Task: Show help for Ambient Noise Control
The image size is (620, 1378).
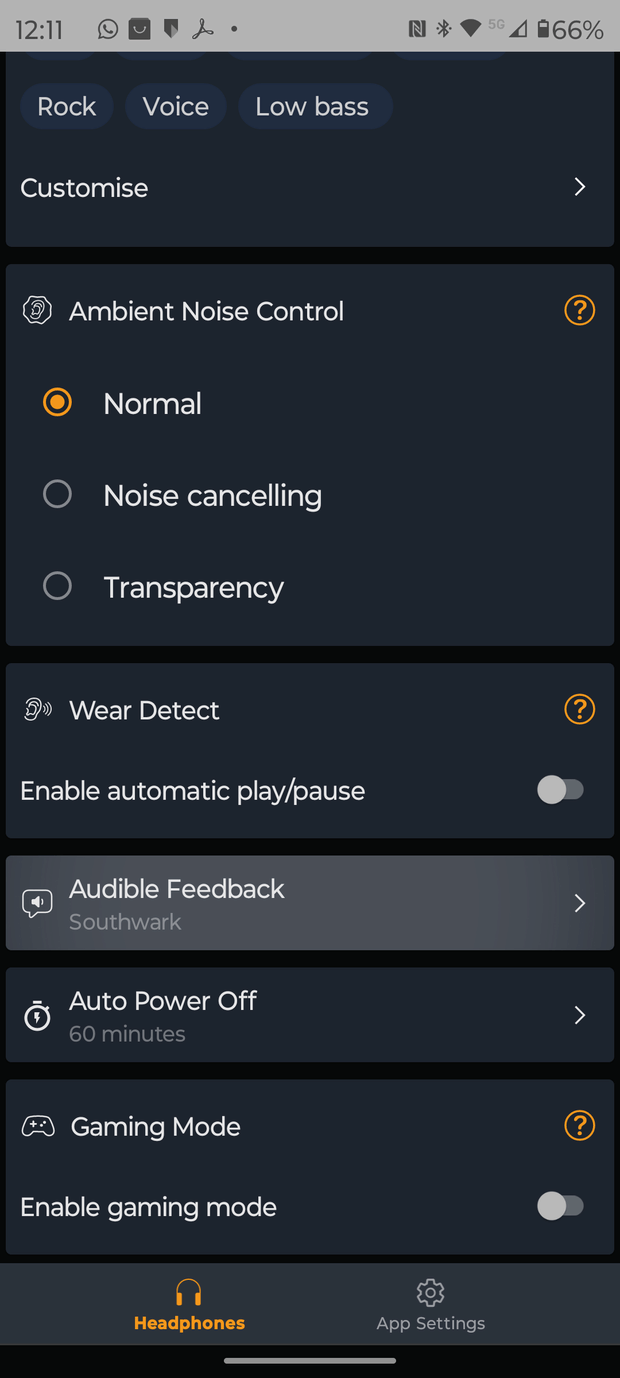Action: click(579, 311)
